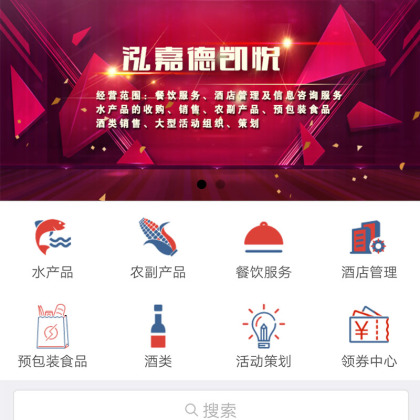Browse 预包装食品 category

53,336
